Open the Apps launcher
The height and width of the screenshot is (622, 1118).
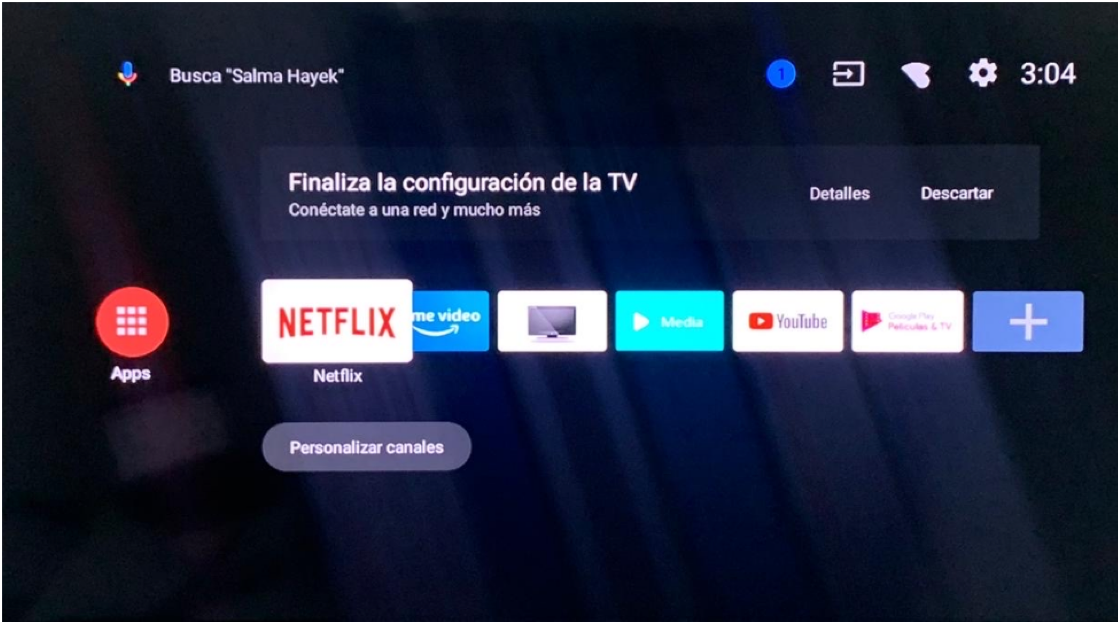(x=132, y=322)
